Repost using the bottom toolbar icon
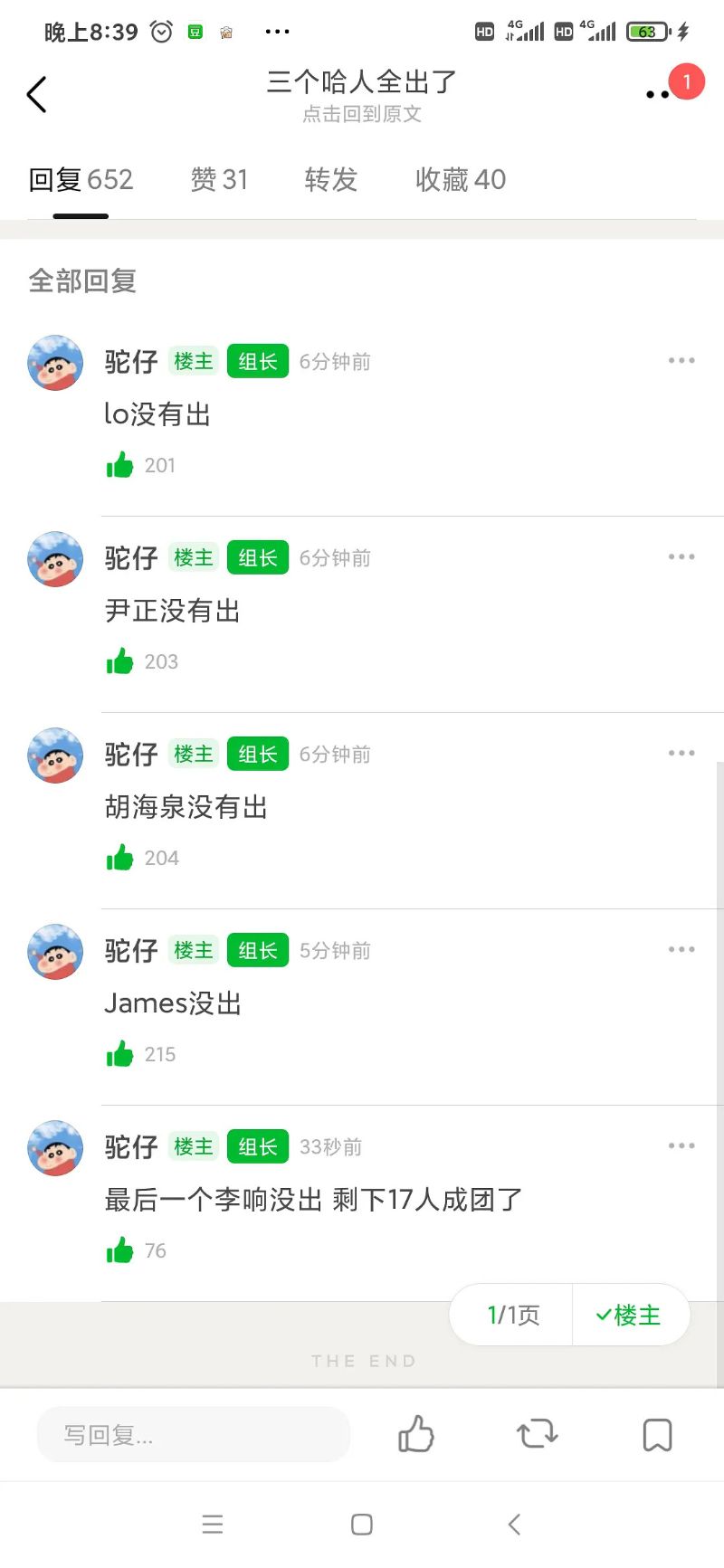The height and width of the screenshot is (1568, 724). [537, 1434]
